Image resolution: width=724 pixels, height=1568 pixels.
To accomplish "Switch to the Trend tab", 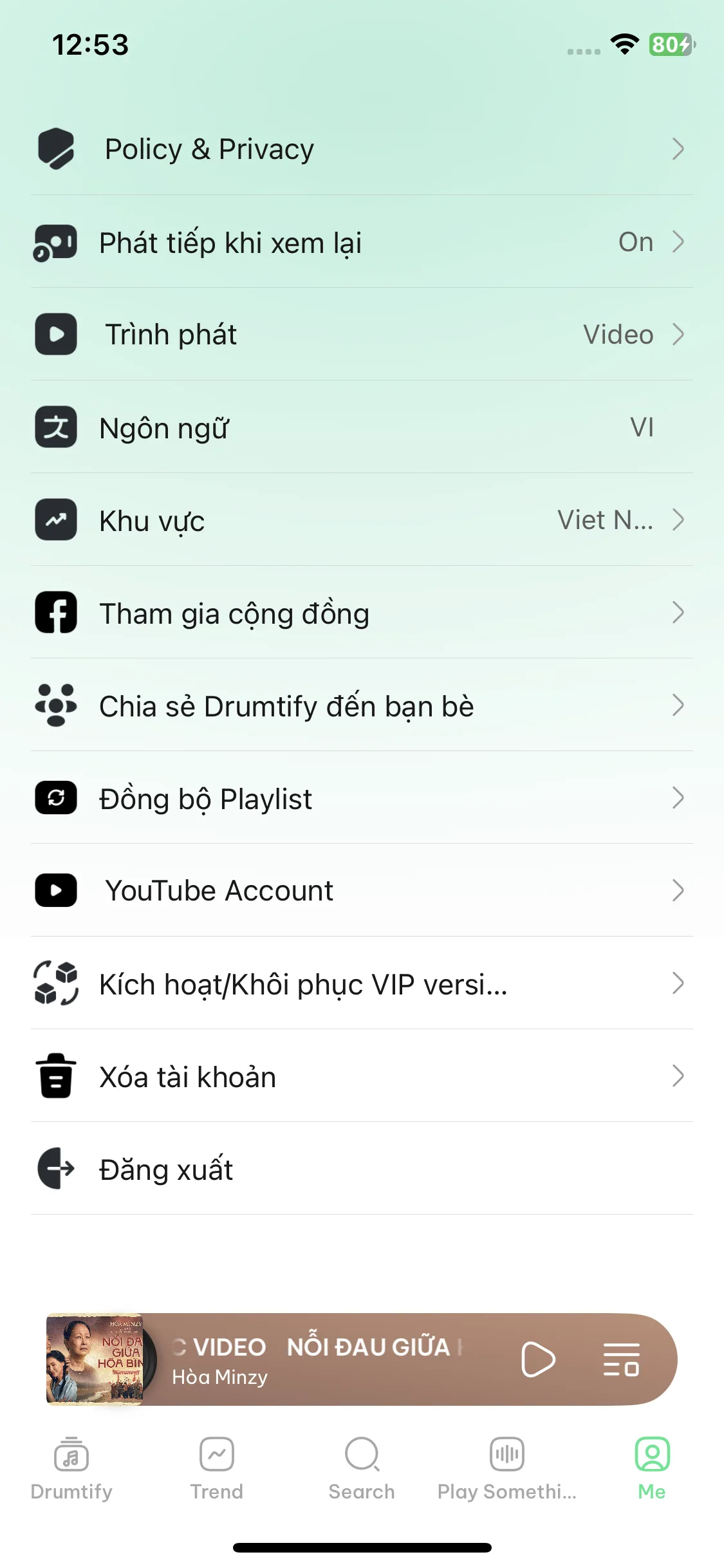I will coord(217,1469).
